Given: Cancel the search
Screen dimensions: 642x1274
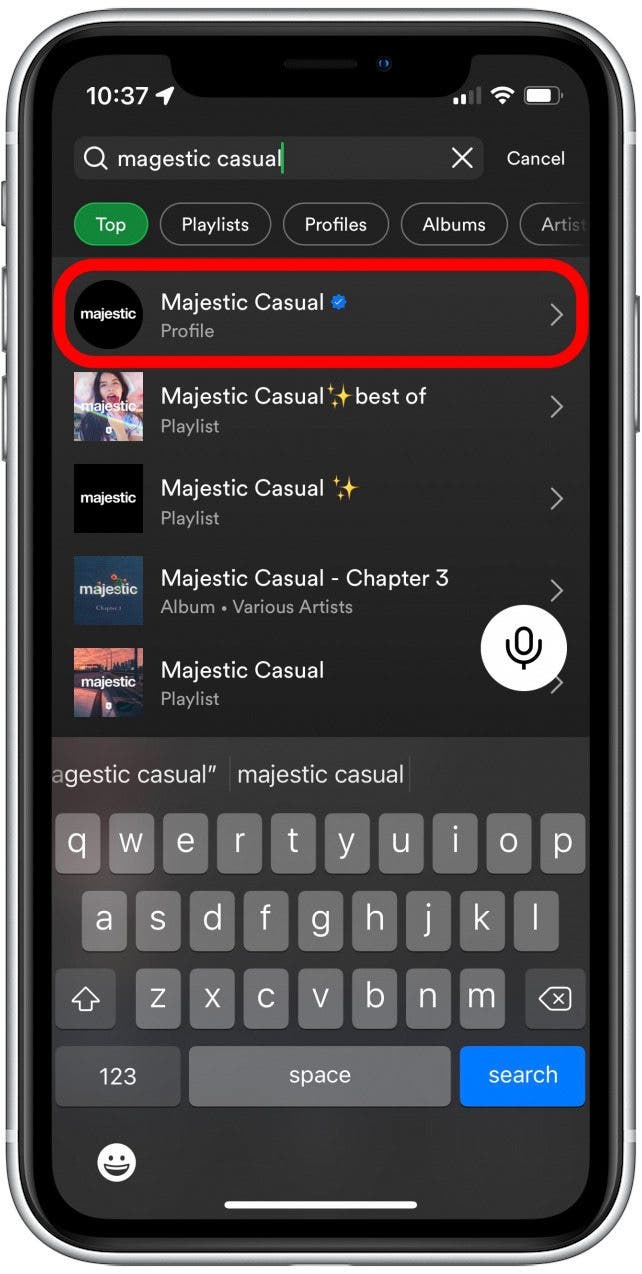Looking at the screenshot, I should (x=535, y=158).
